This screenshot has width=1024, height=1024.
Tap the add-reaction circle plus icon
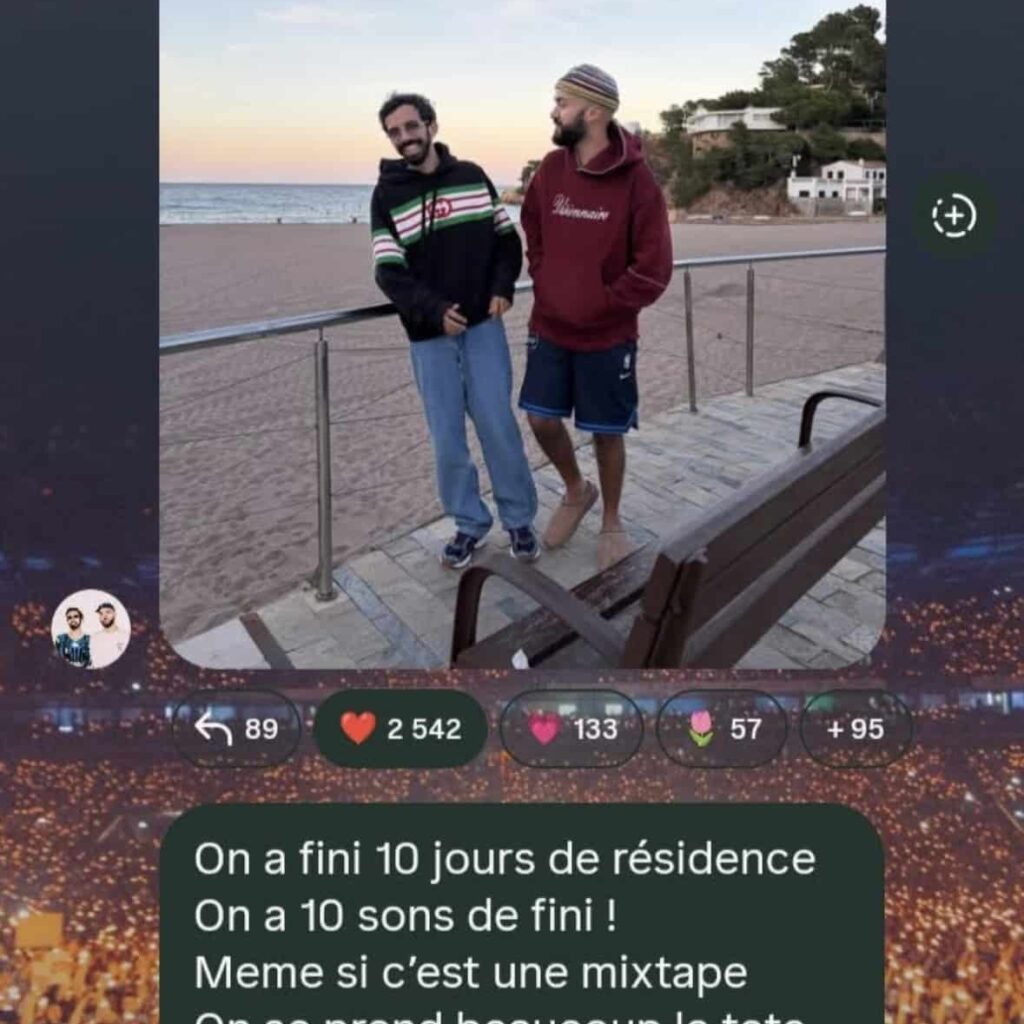[x=953, y=216]
